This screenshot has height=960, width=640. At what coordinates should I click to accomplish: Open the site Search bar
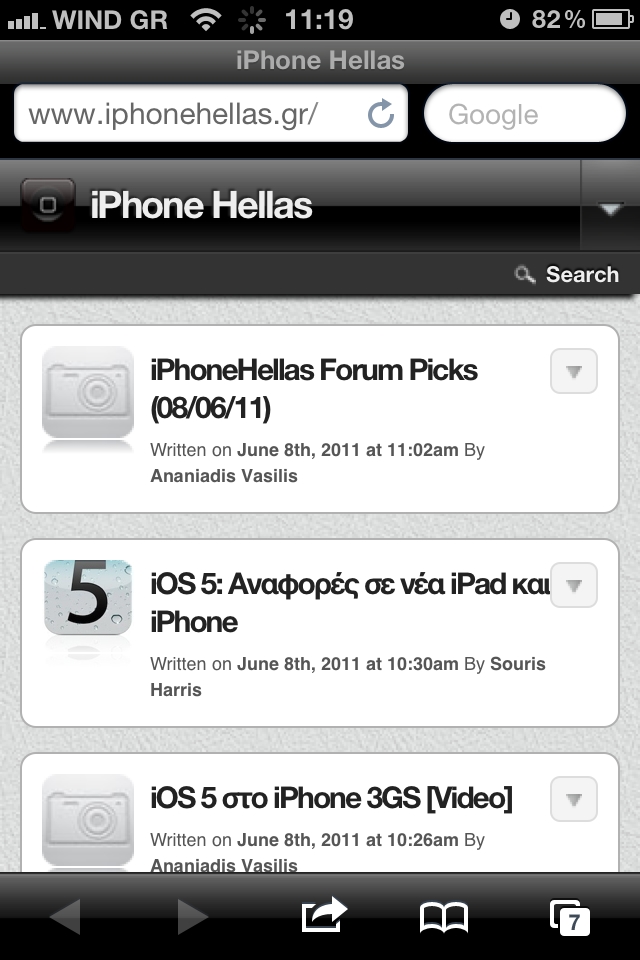[568, 274]
